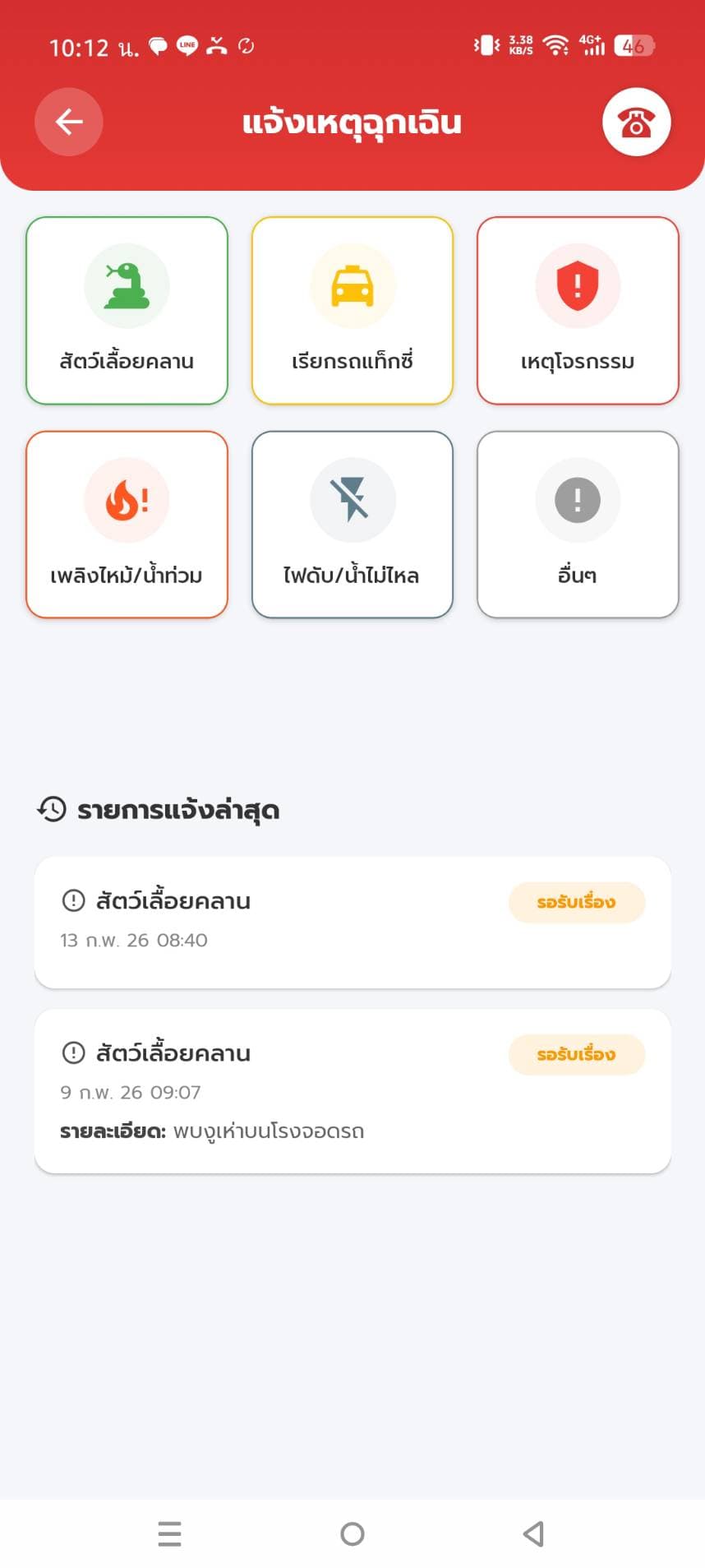705x1568 pixels.
Task: Select the เหตุโจรกรรม category card
Action: point(578,310)
